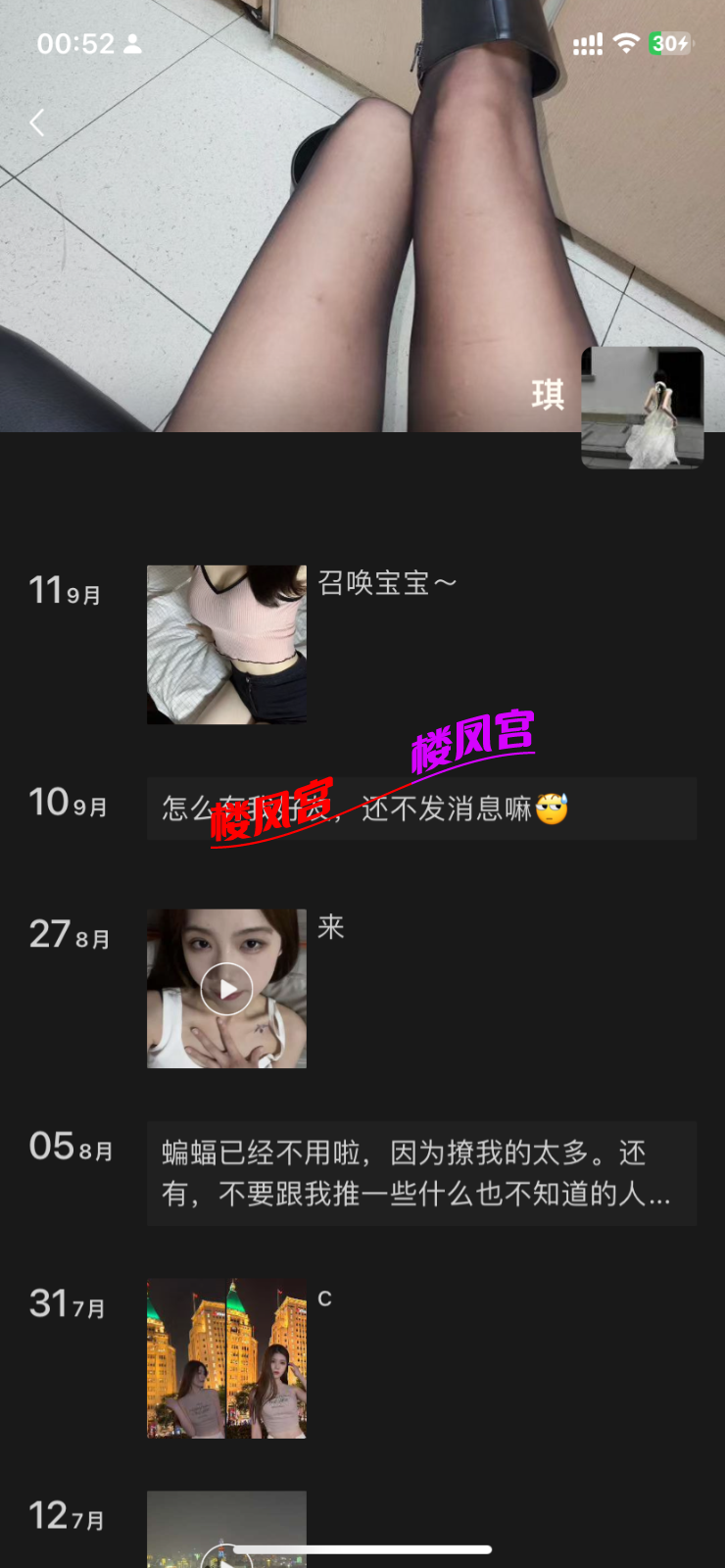Viewport: 725px width, 1568px height.
Task: Tap the back arrow to exit the album
Action: pyautogui.click(x=36, y=122)
